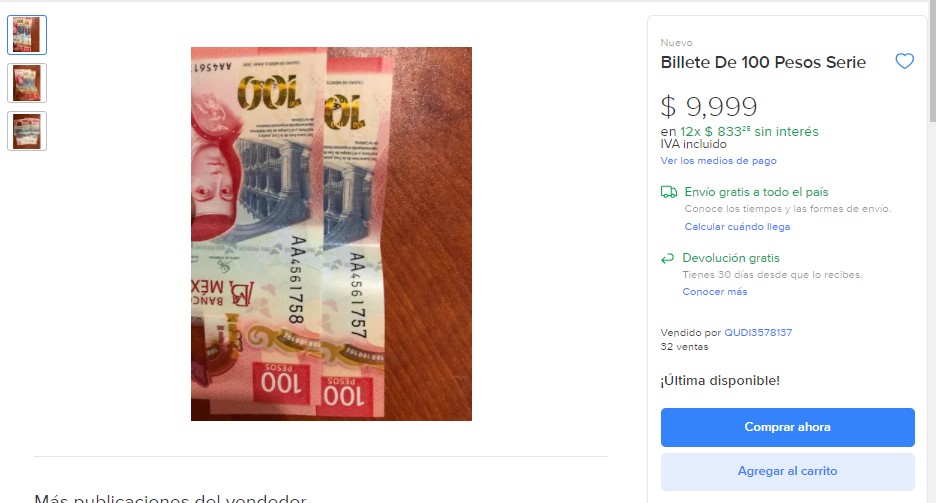
Task: Visit seller QUDI3578137's profile
Action: pos(758,333)
